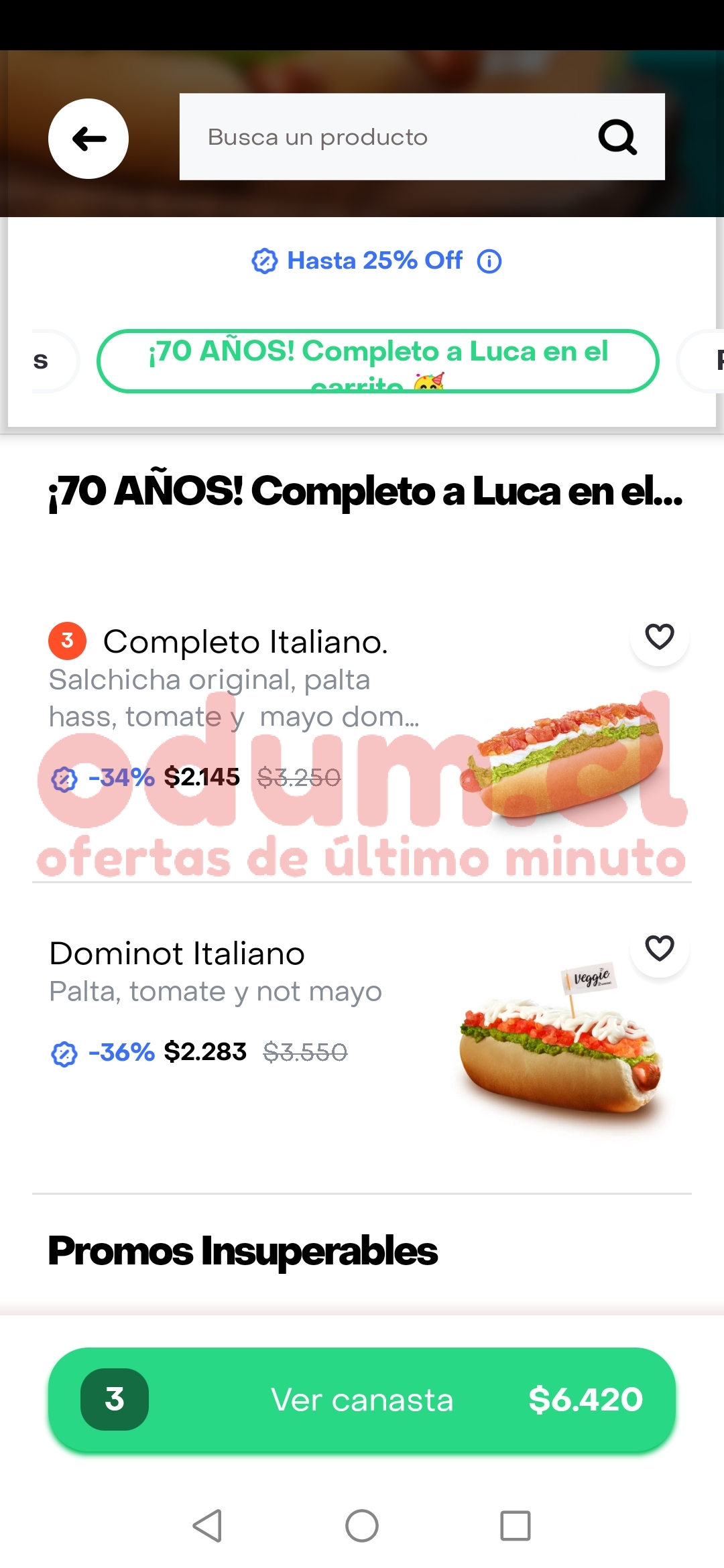Open the Completo Italiano product

coord(245,642)
